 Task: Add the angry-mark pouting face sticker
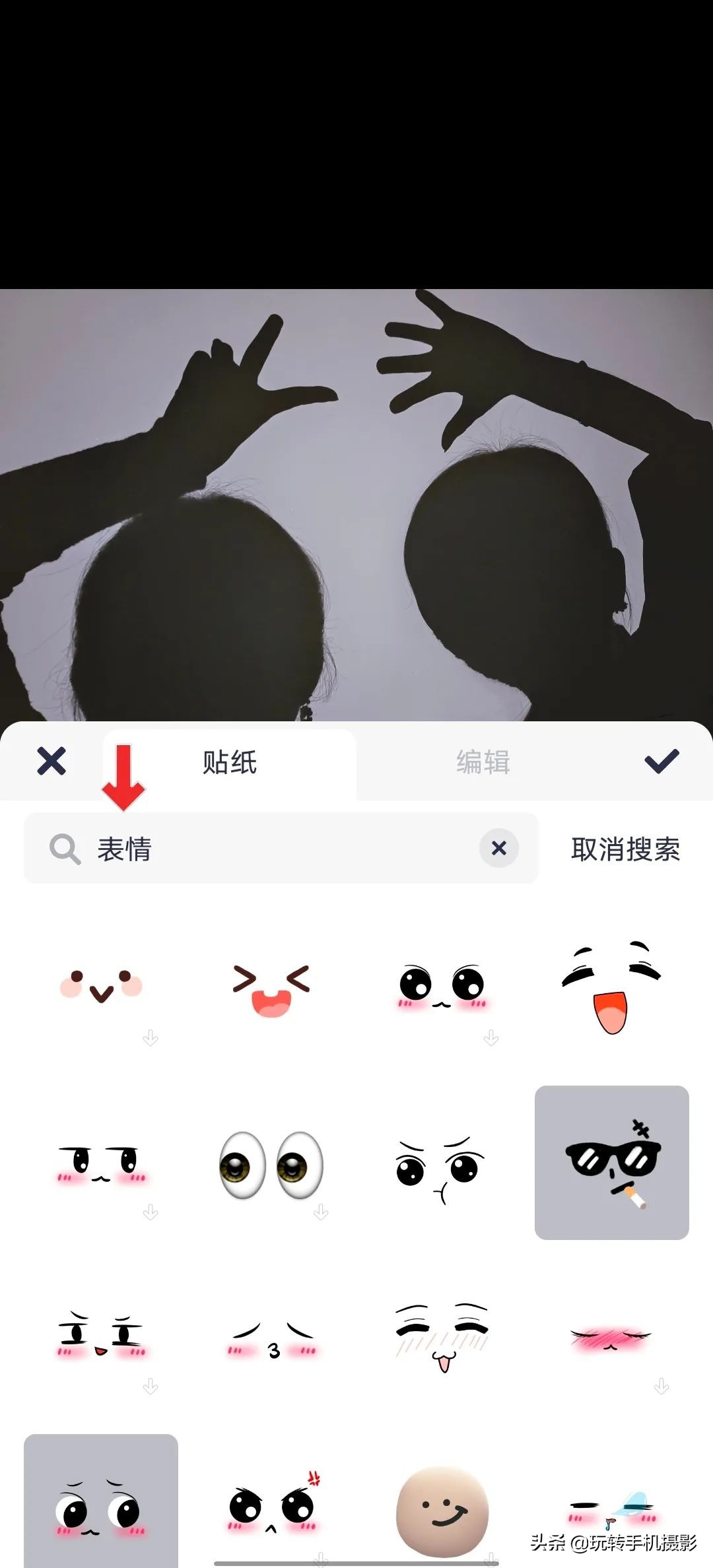coord(271,1507)
